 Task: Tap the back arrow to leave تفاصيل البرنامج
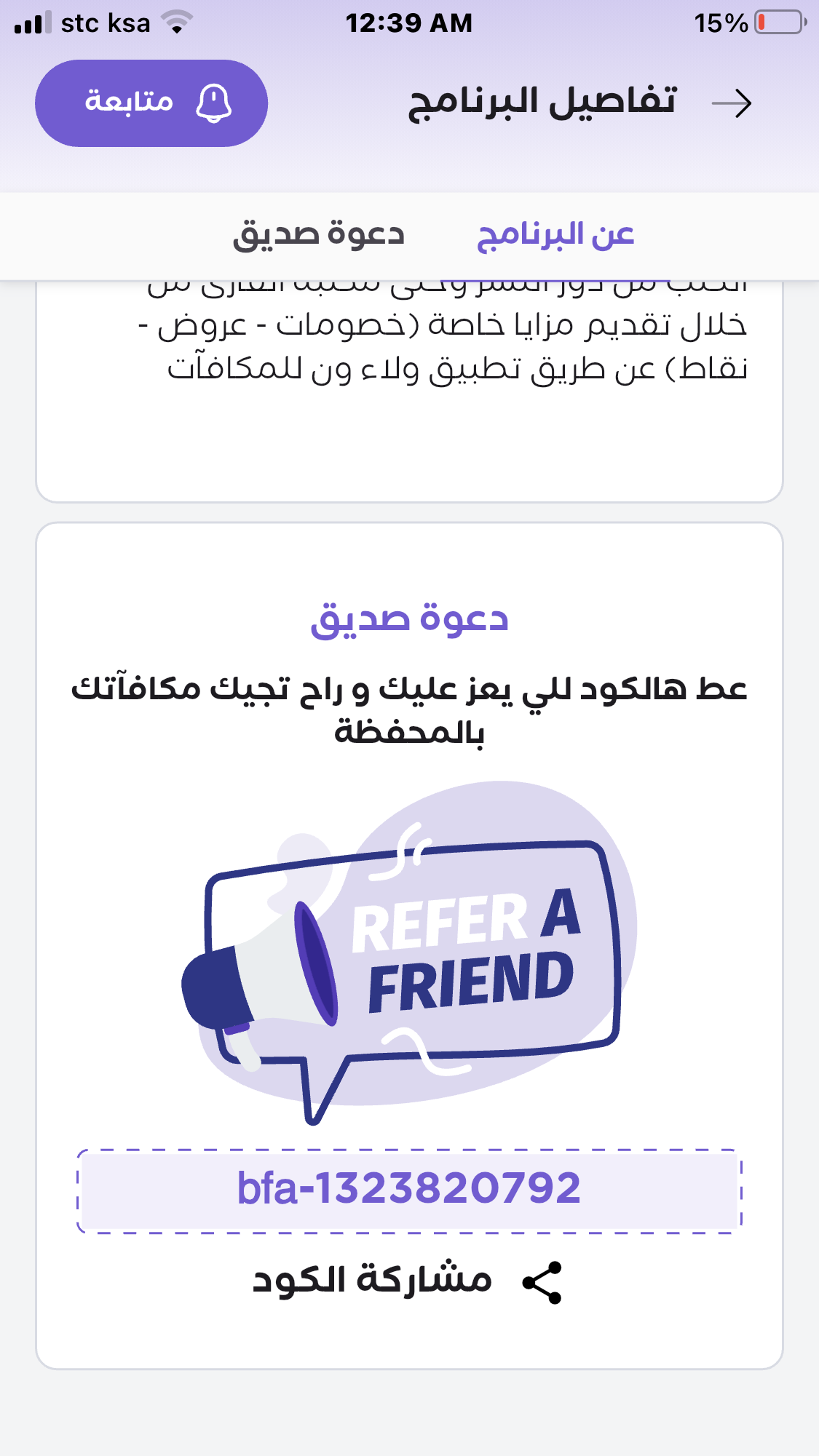tap(735, 103)
